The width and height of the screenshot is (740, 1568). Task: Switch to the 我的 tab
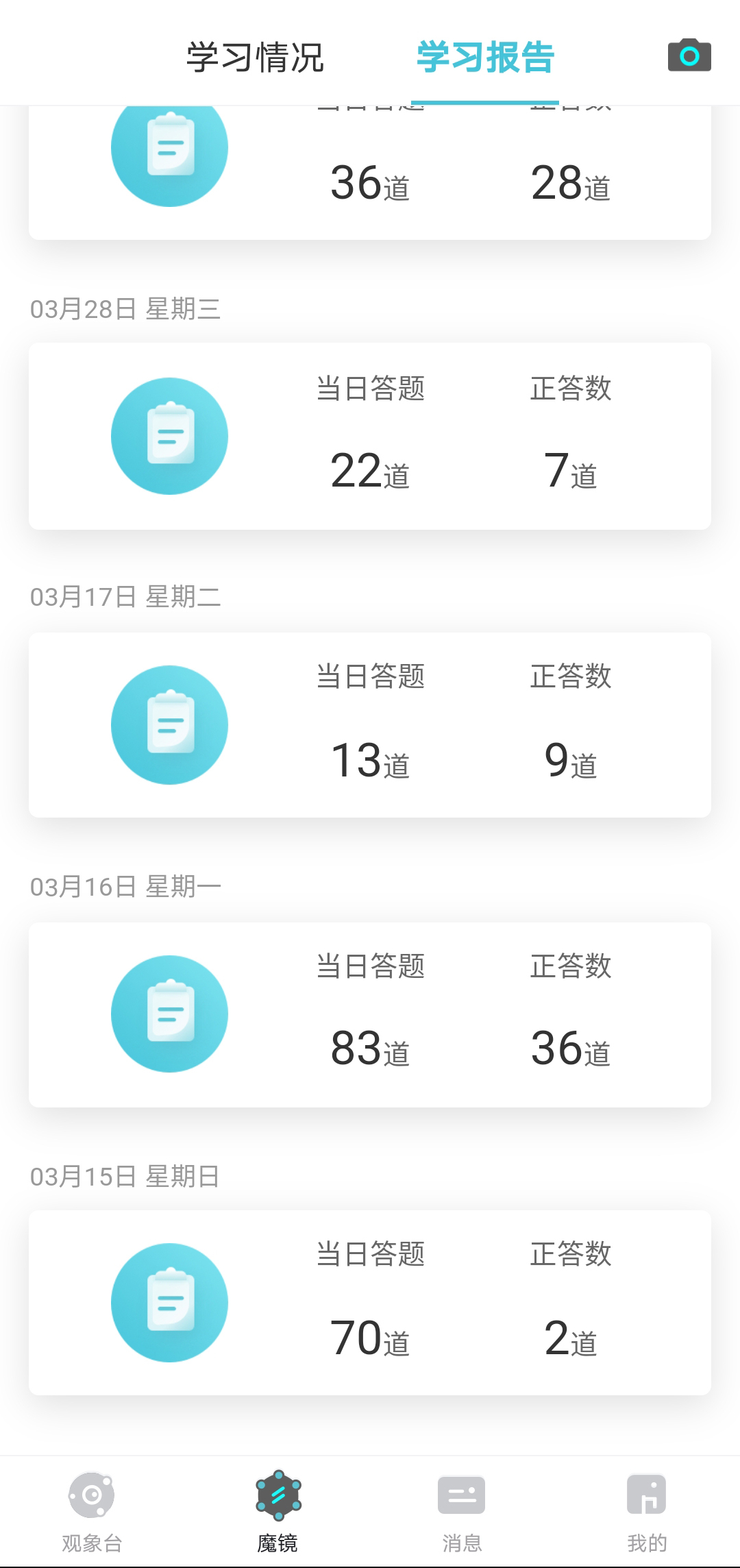pos(647,1512)
